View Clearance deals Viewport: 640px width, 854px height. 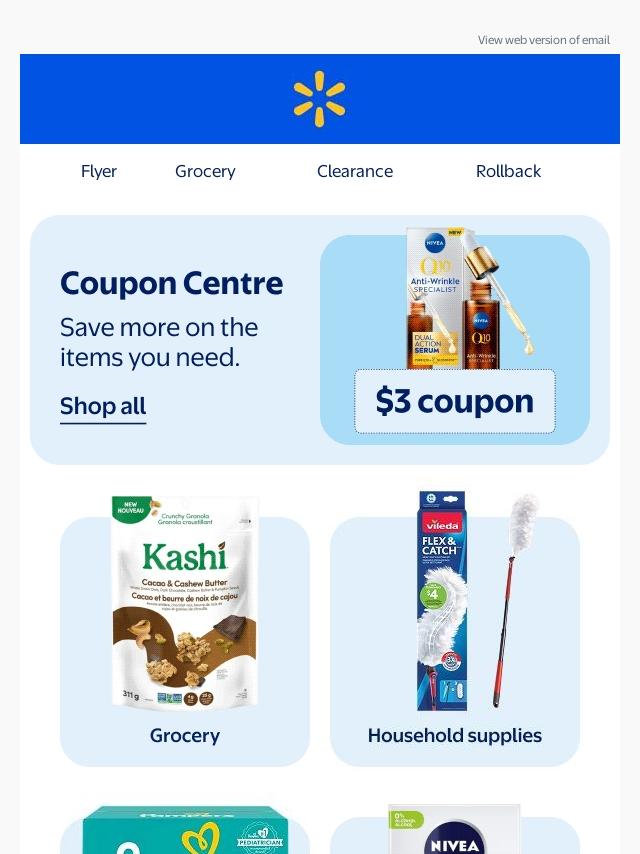(354, 171)
